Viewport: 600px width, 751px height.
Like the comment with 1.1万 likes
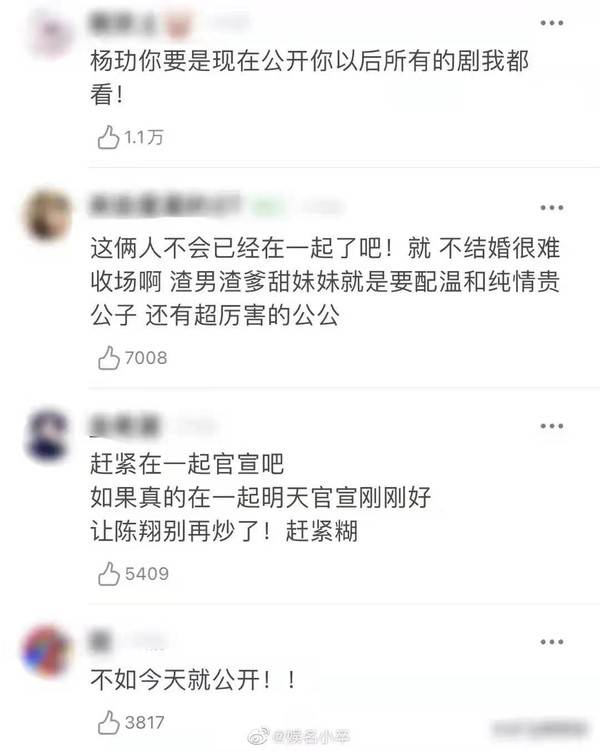[108, 139]
